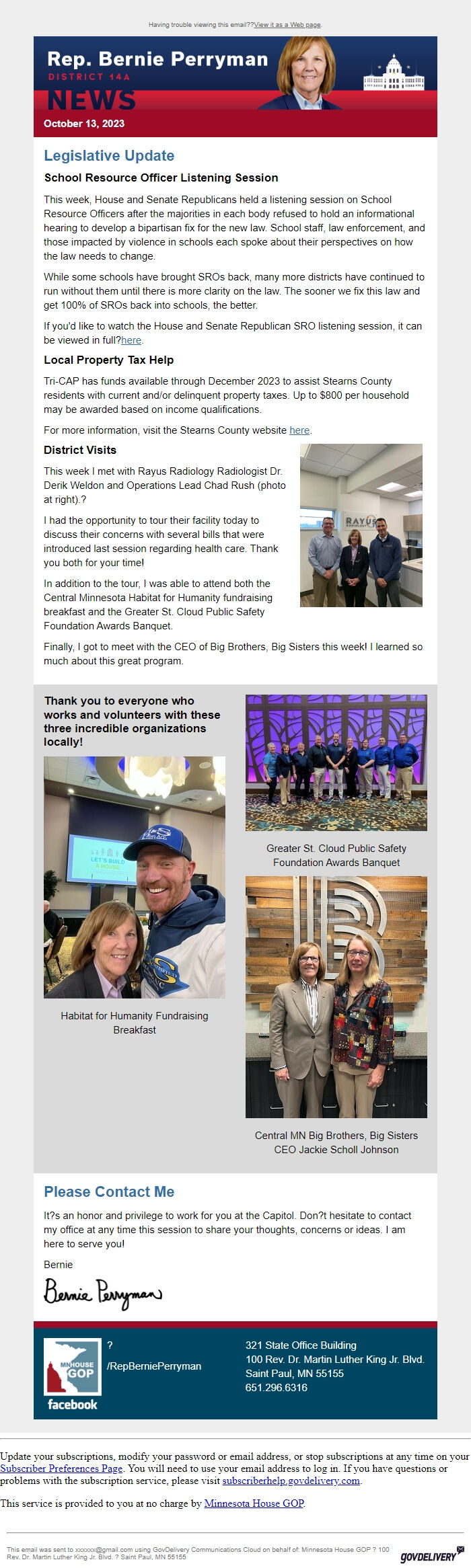The width and height of the screenshot is (471, 1568).
Task: Open the Subscriber Preferences Page link
Action: point(61,1468)
